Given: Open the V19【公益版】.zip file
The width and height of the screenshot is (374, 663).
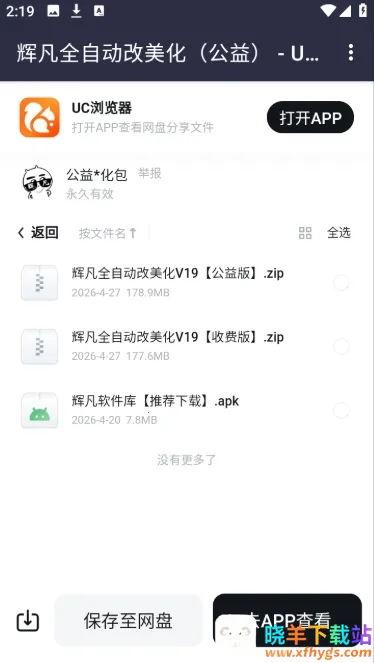Looking at the screenshot, I should point(177,282).
